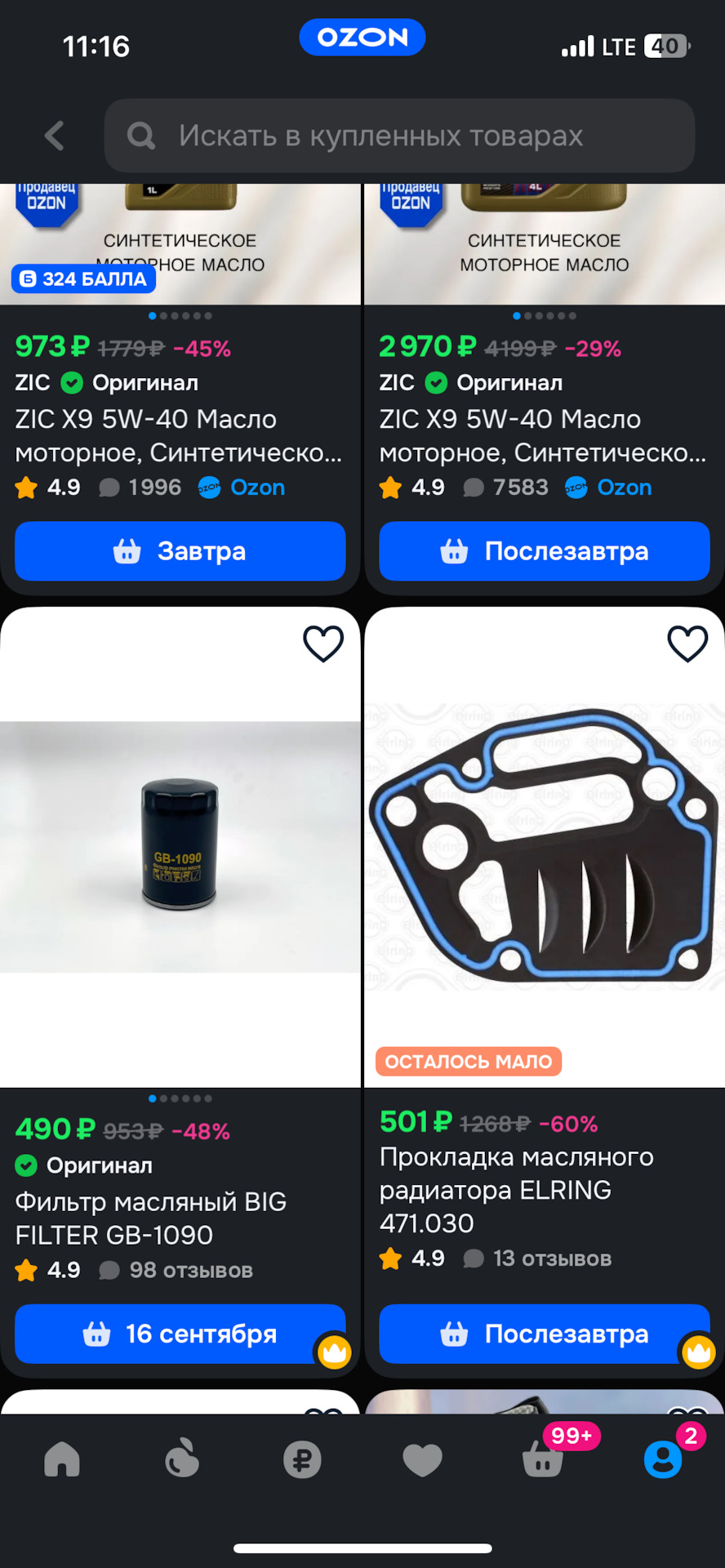This screenshot has height=1568, width=725.
Task: Favorite the BIG FILTER GB-1090 oil filter
Action: point(323,644)
